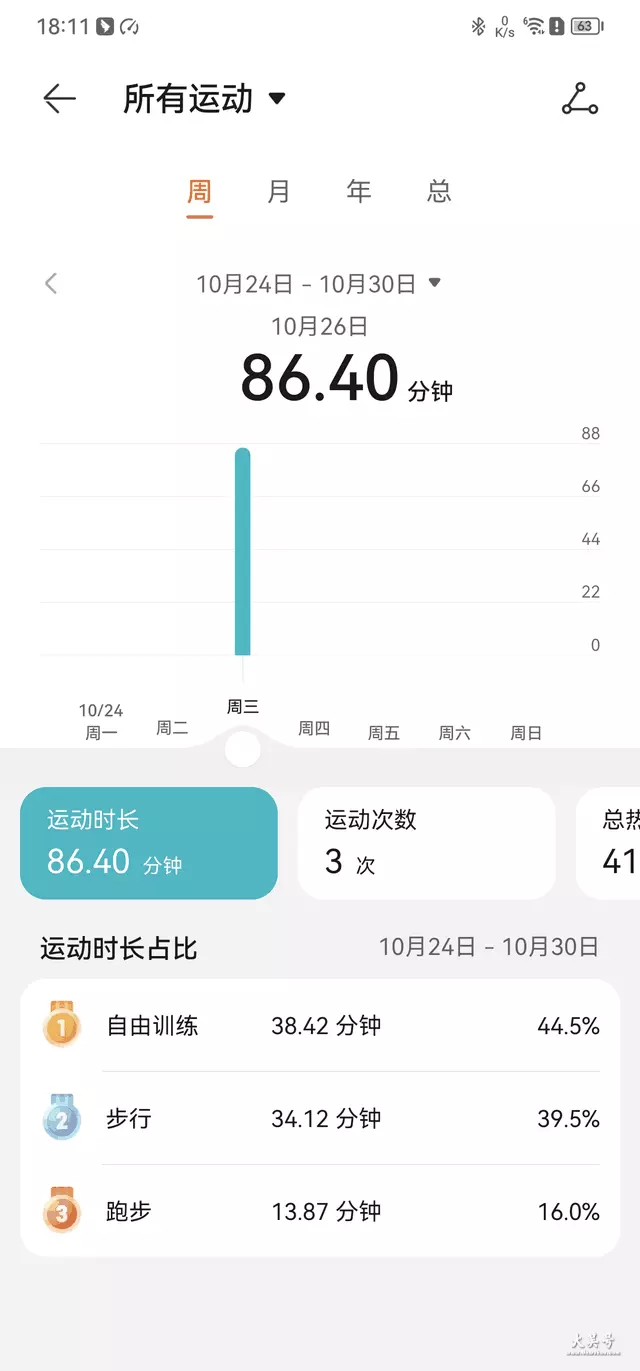Select the 周 tab
Viewport: 640px width, 1371px height.
(x=200, y=191)
